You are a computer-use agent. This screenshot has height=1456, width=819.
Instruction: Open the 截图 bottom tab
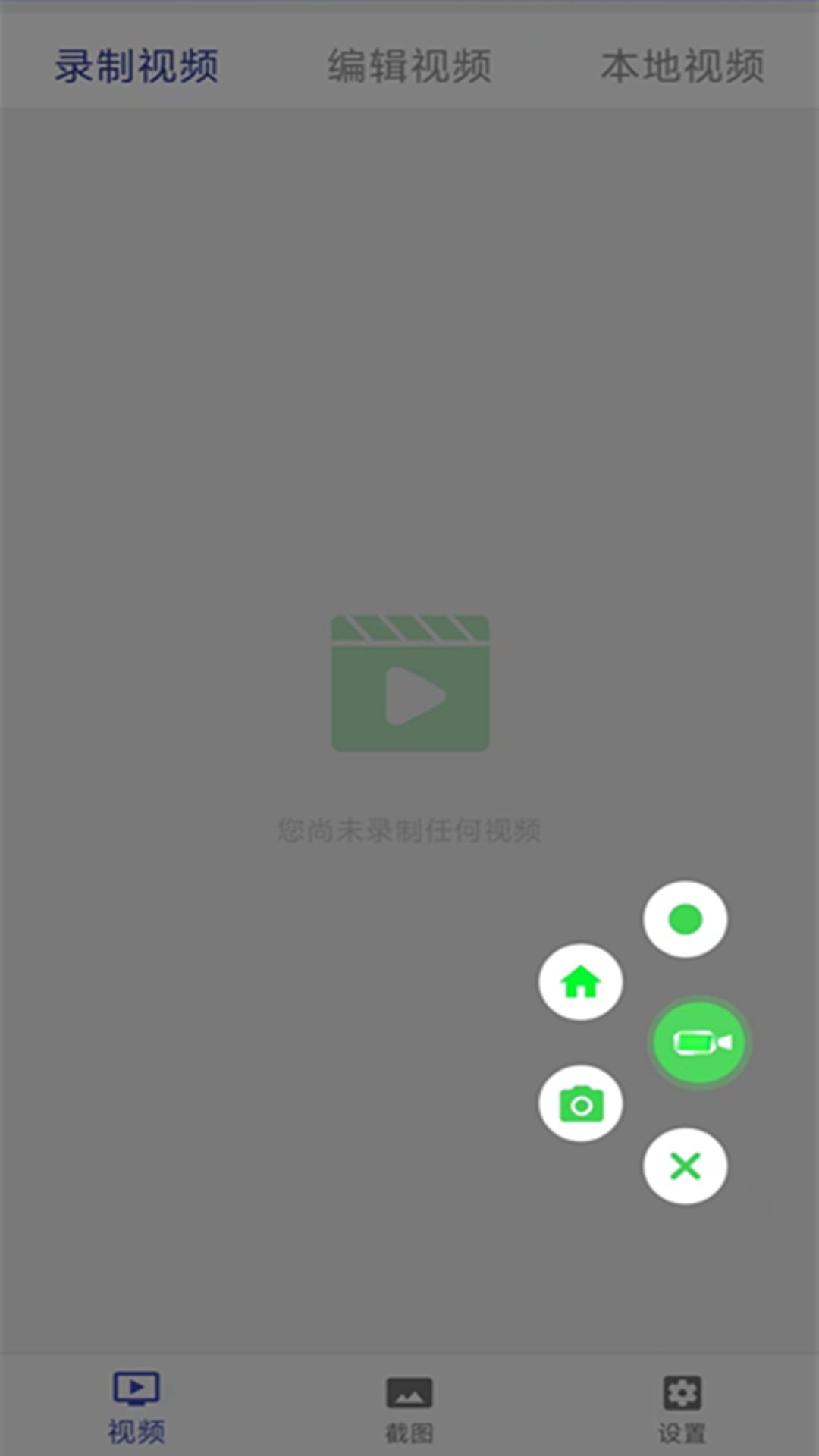409,1409
